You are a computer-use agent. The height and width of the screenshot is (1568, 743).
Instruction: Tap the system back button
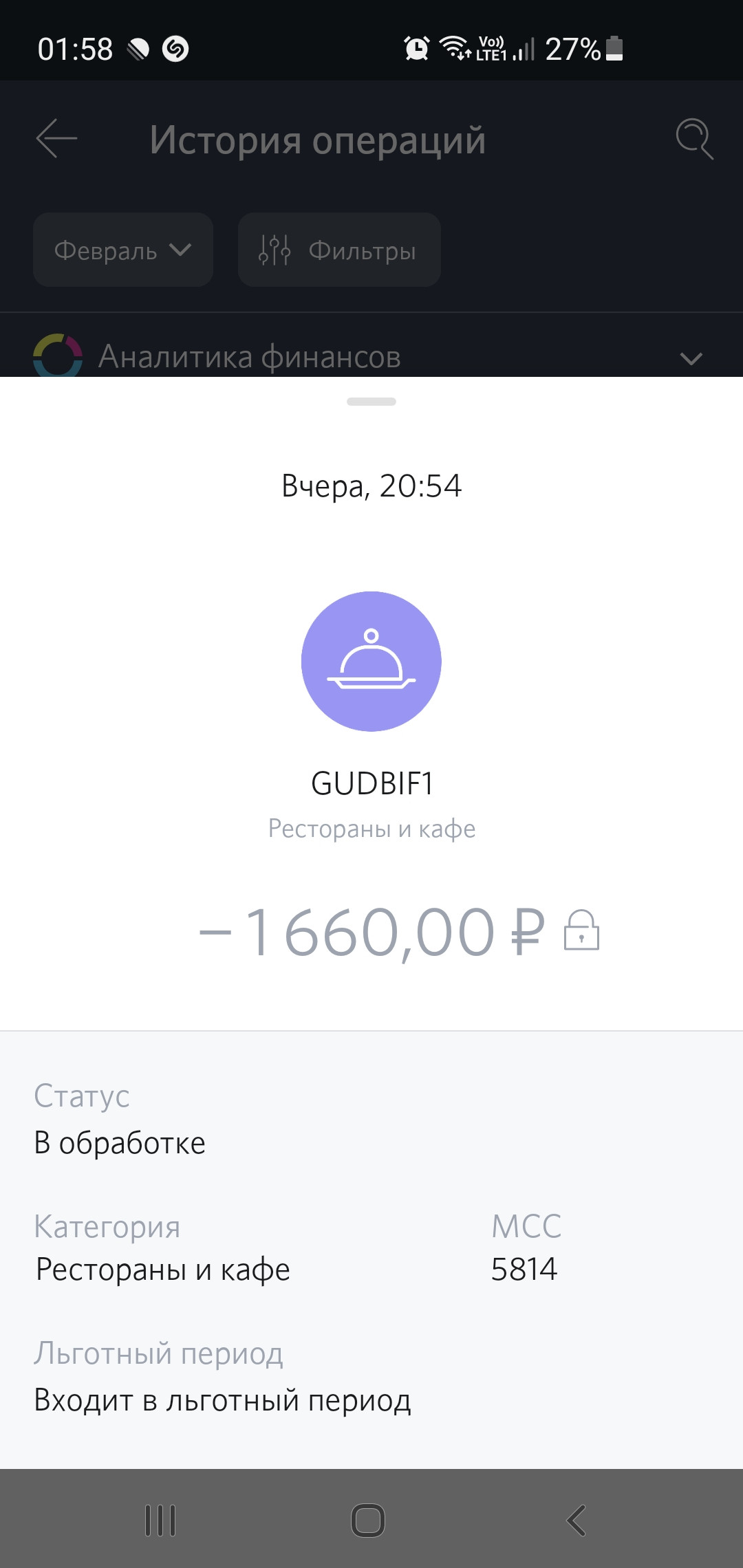(x=577, y=1520)
